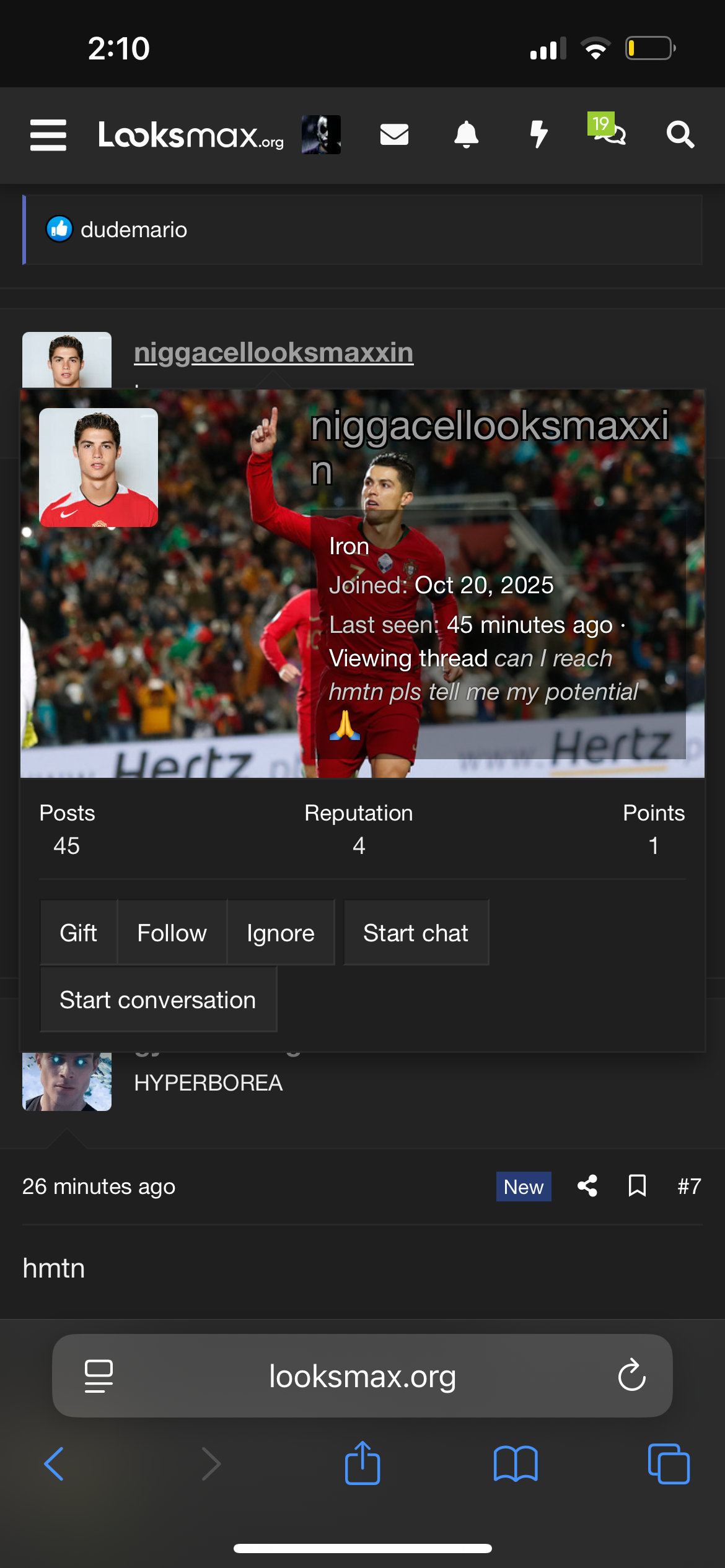Open the notifications bell
This screenshot has height=1568, width=725.
coord(467,134)
